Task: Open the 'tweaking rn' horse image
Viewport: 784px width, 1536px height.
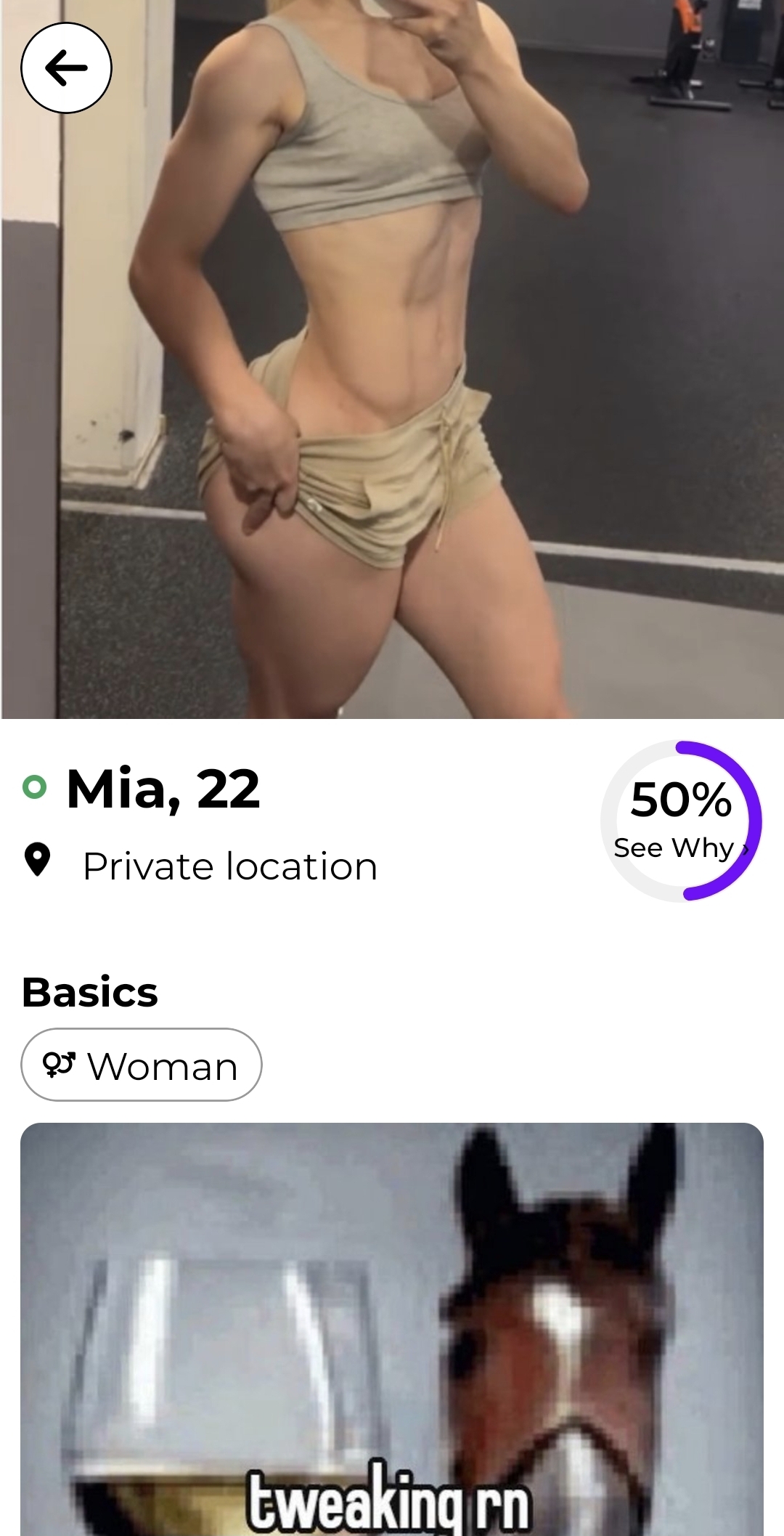Action: (x=392, y=1329)
